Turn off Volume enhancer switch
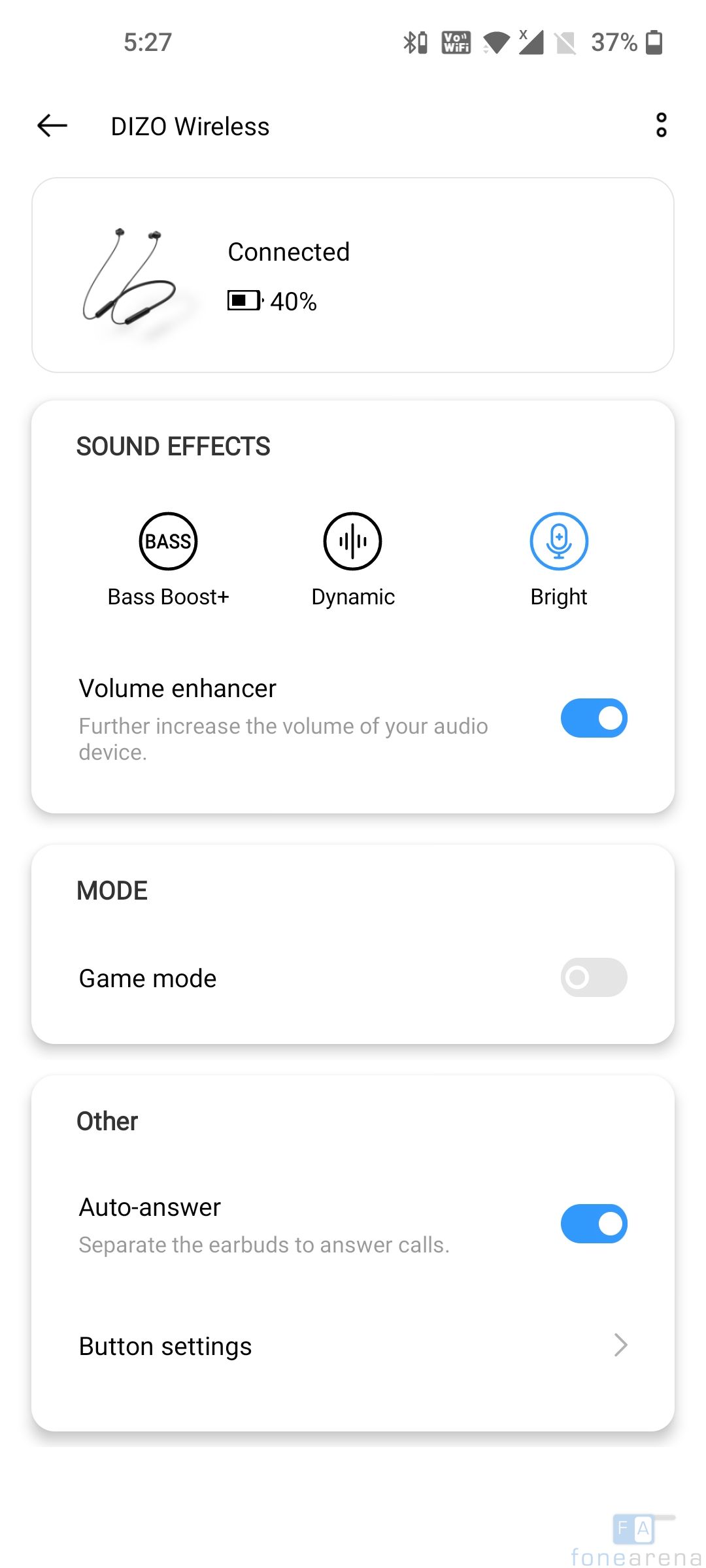Viewport: 706px width, 1568px height. [594, 718]
